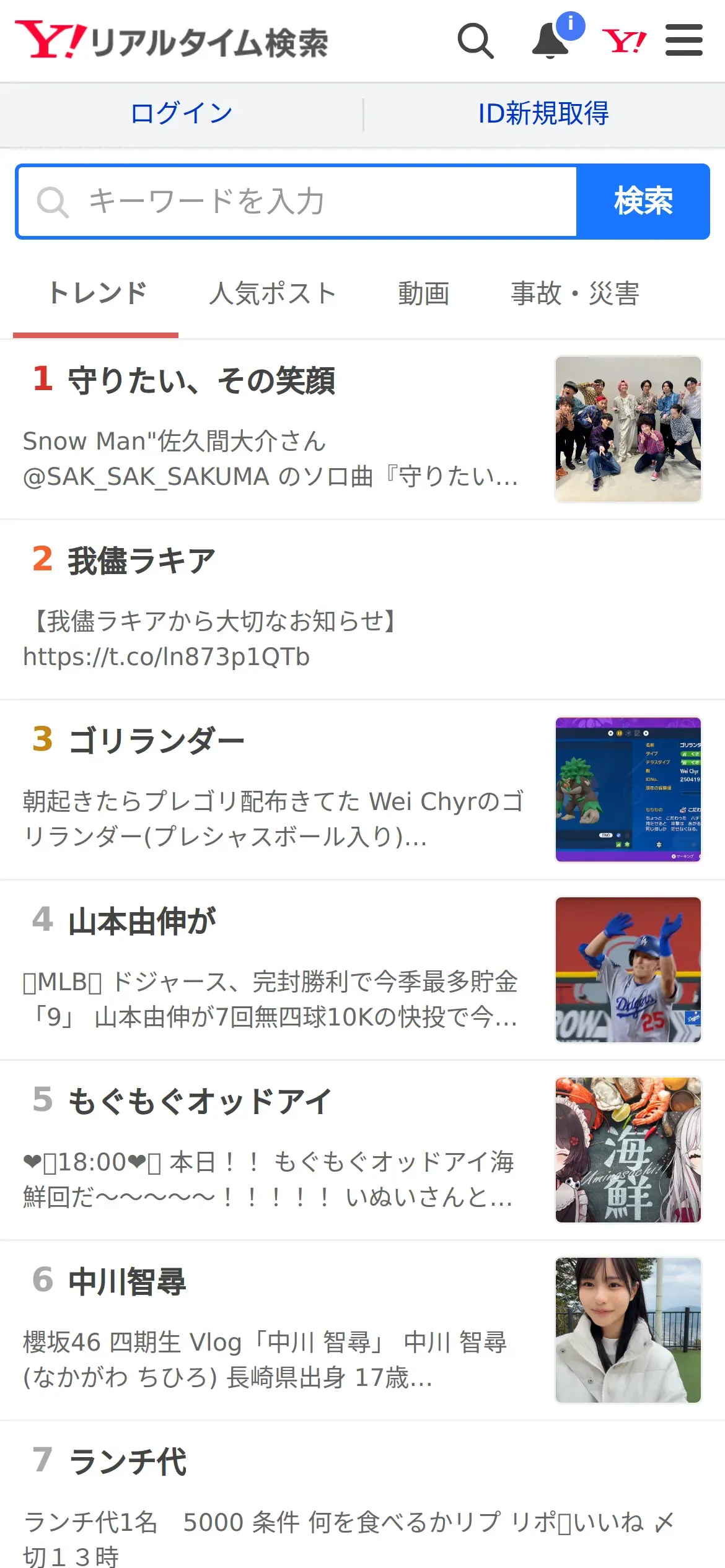Open trend 7 ランチ代
Viewport: 725px width, 1568px height.
pos(362,1496)
